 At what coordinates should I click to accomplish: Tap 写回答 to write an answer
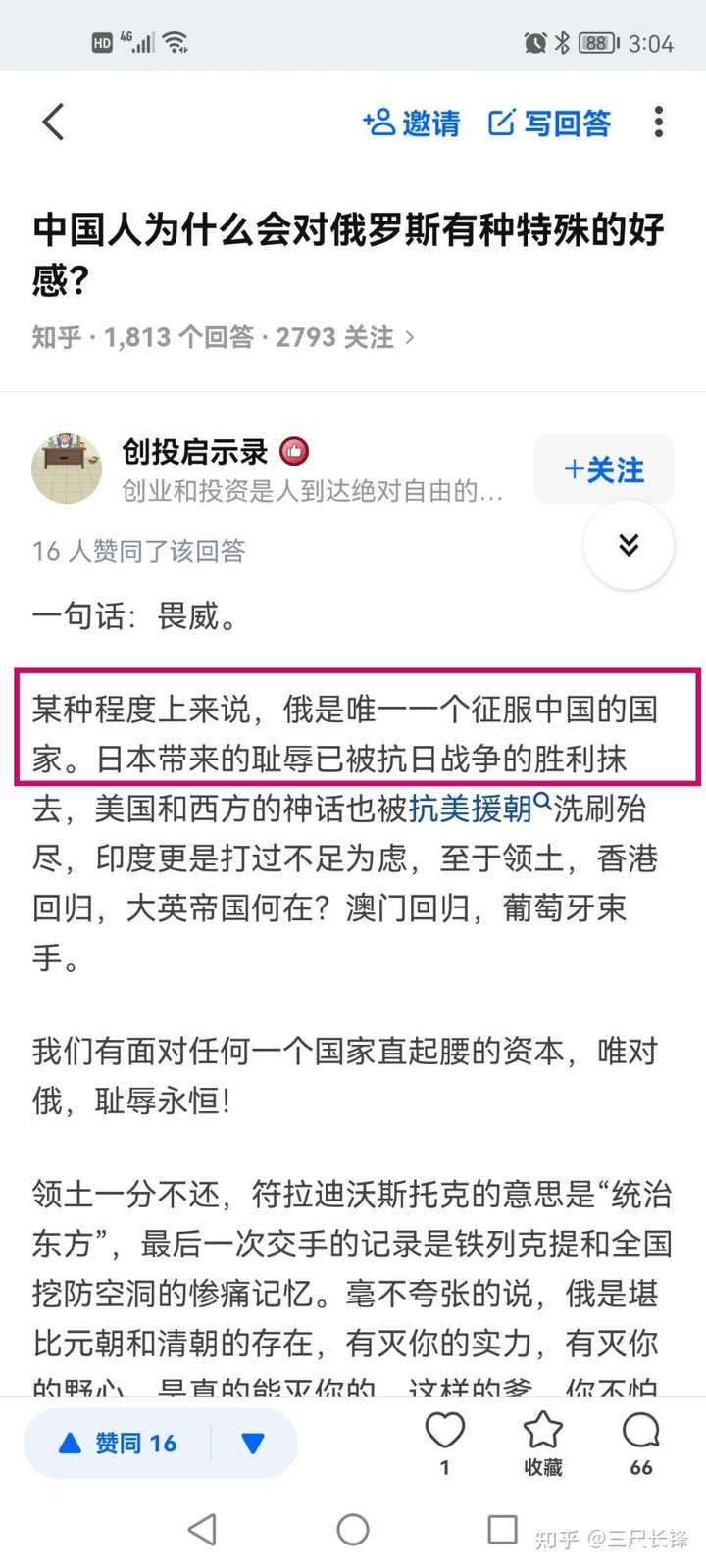[x=549, y=122]
